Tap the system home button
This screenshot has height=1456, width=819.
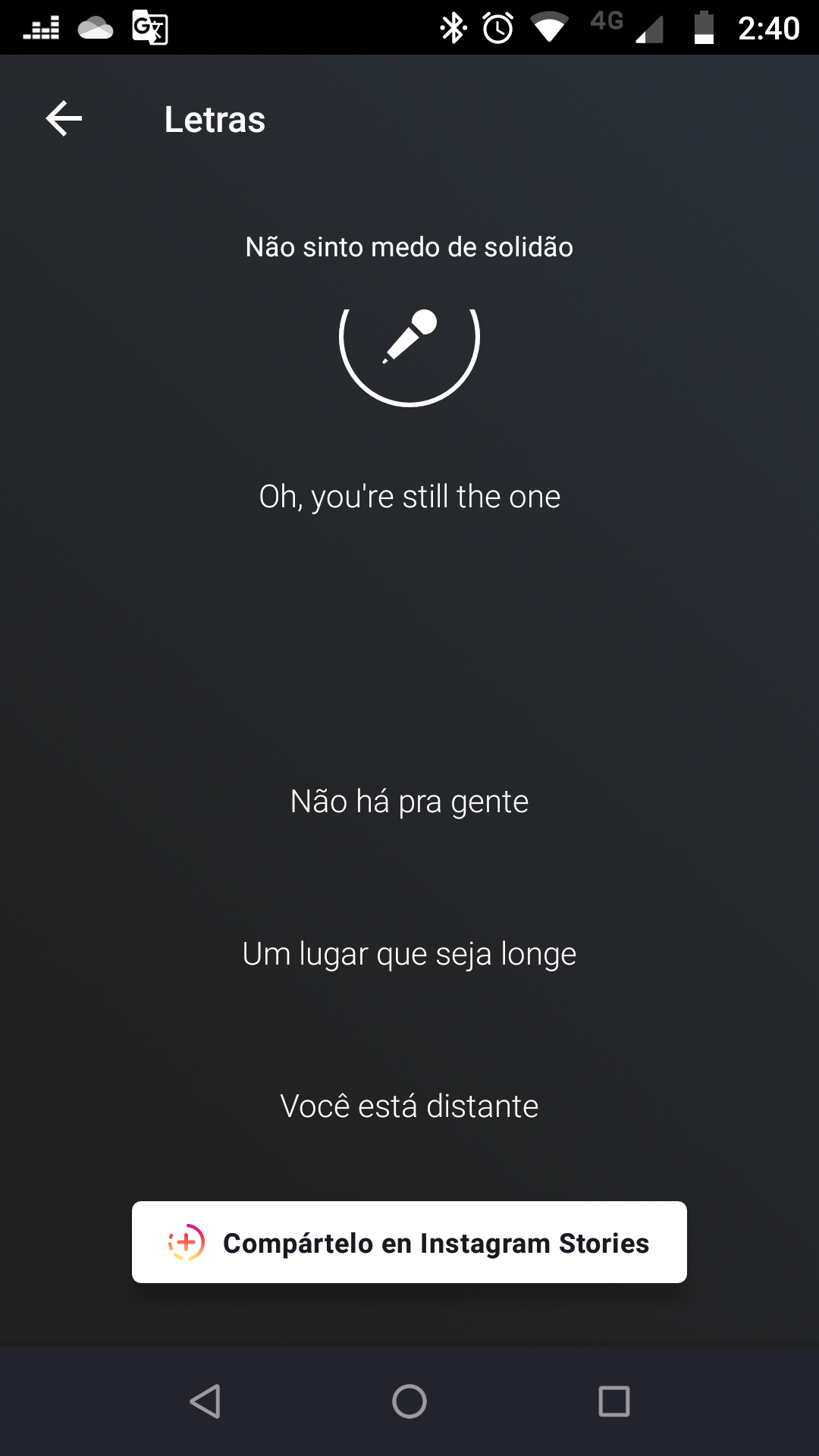coord(409,1401)
